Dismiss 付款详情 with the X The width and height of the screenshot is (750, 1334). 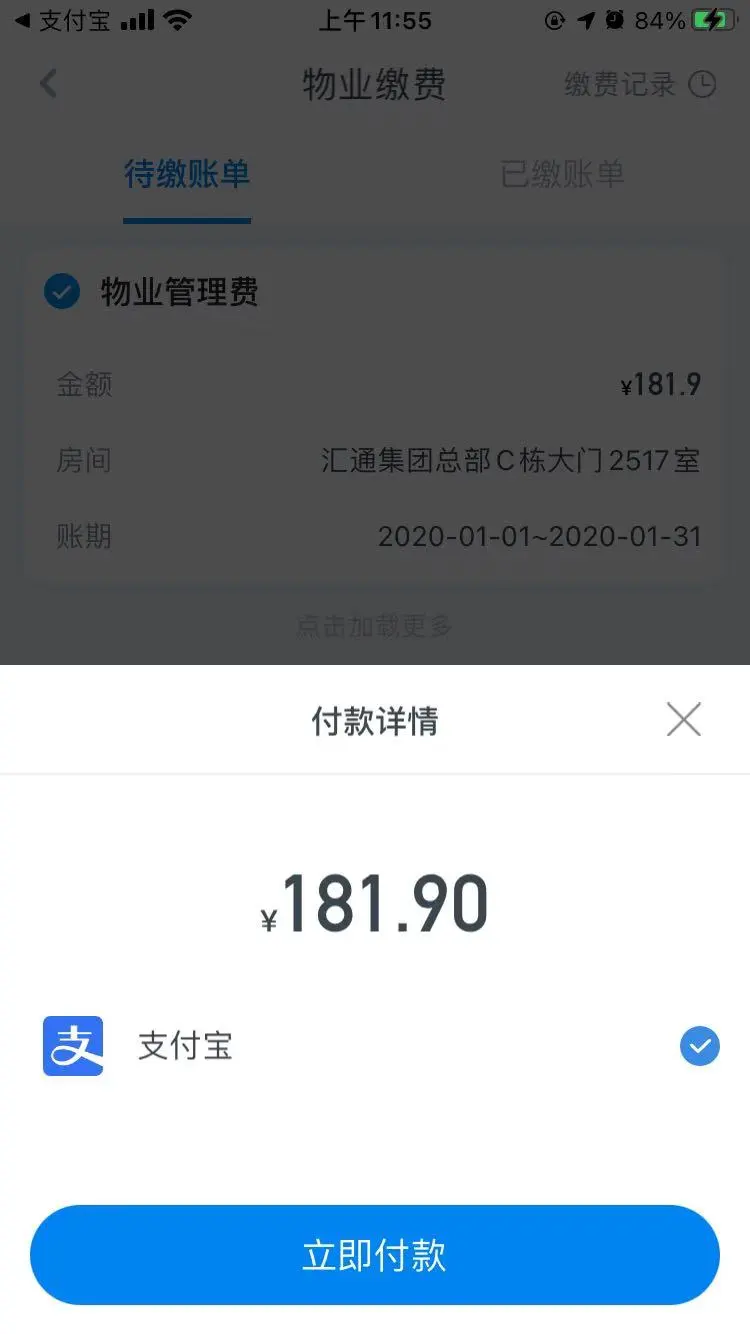[683, 719]
